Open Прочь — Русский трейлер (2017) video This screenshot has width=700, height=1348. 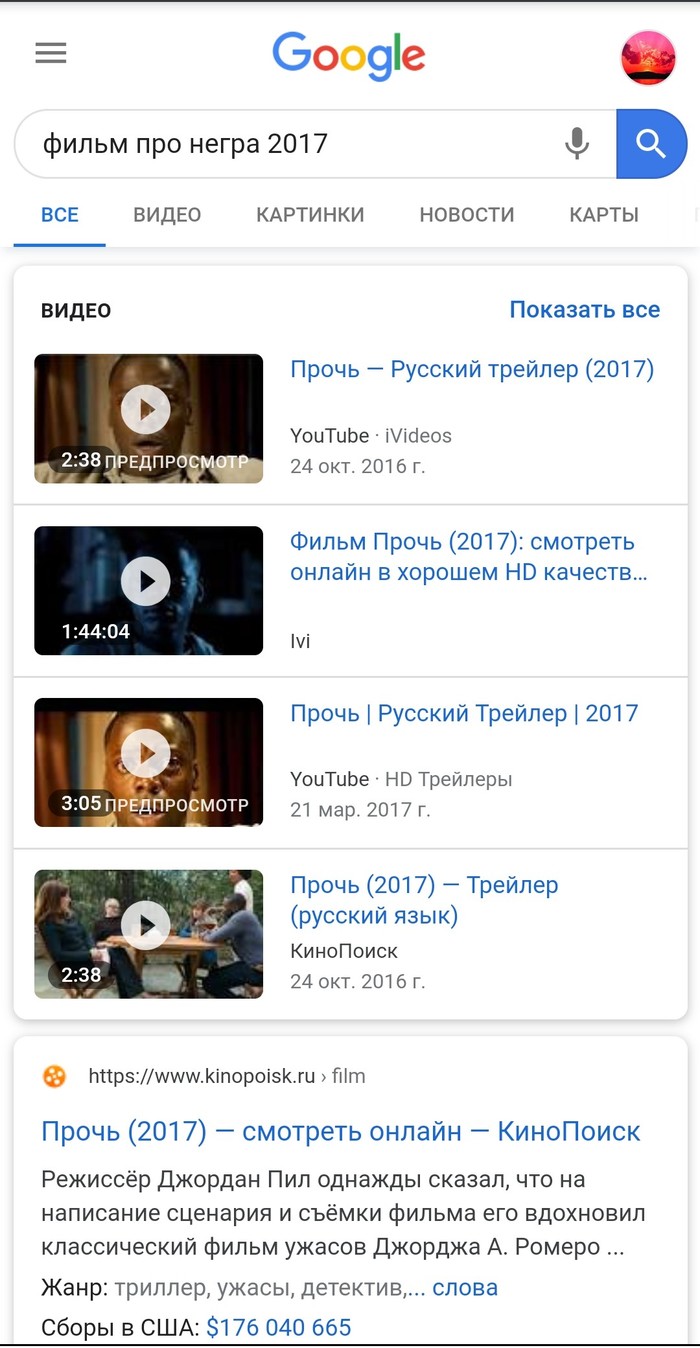[471, 370]
